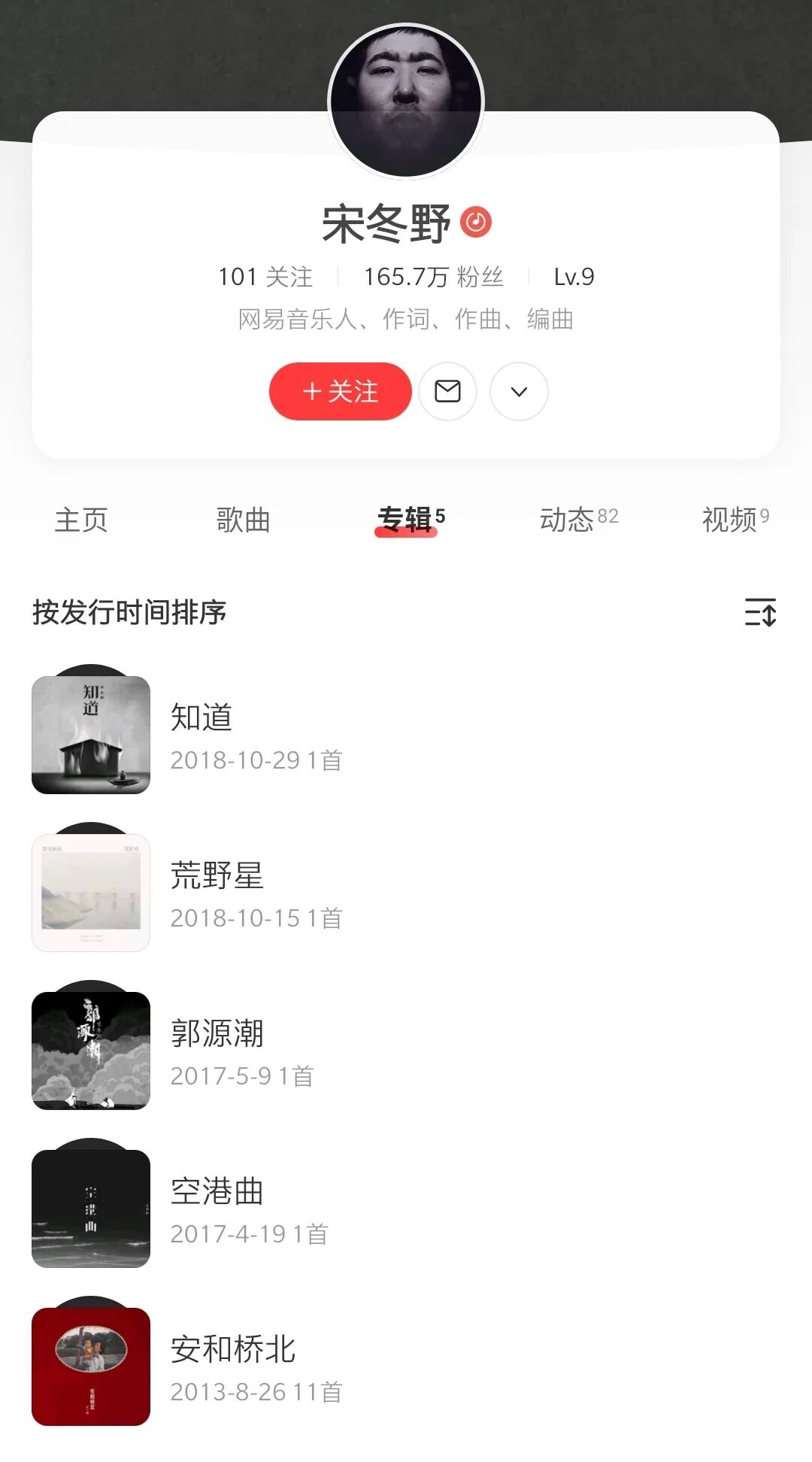Open the 动态 tab
Screen dimensions: 812x1462
pos(577,520)
